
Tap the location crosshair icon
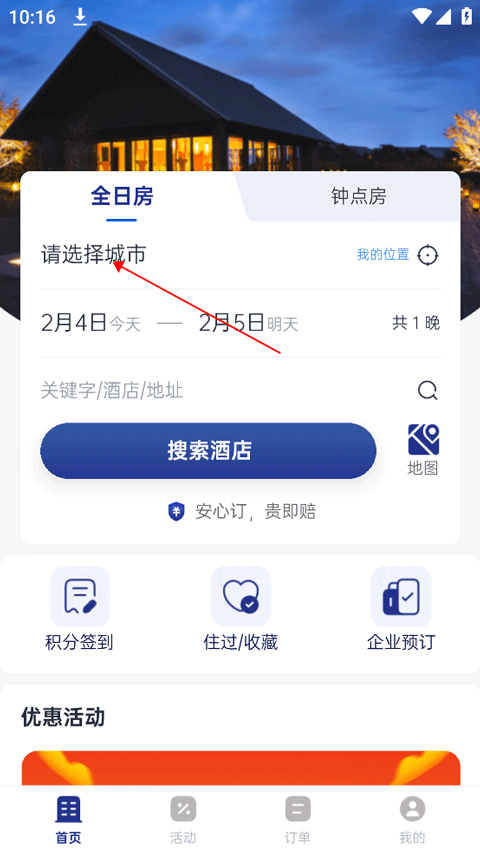pos(428,255)
